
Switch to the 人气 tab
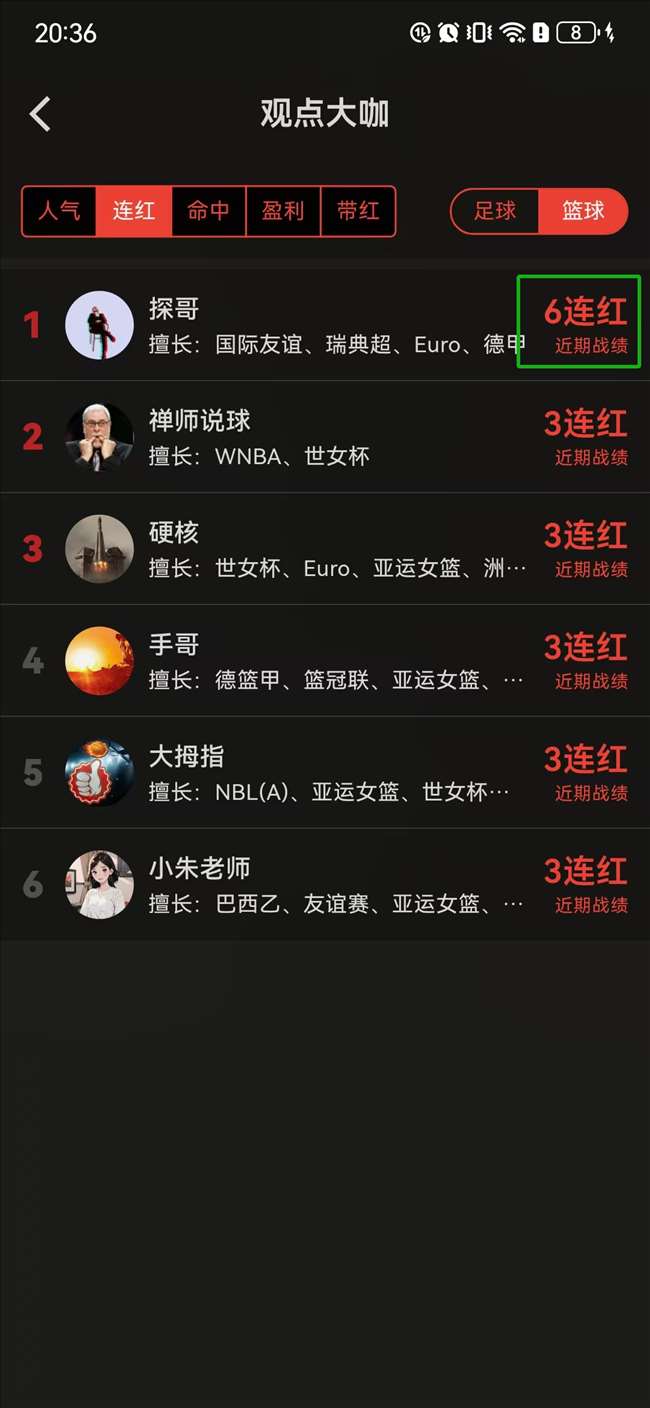click(60, 211)
